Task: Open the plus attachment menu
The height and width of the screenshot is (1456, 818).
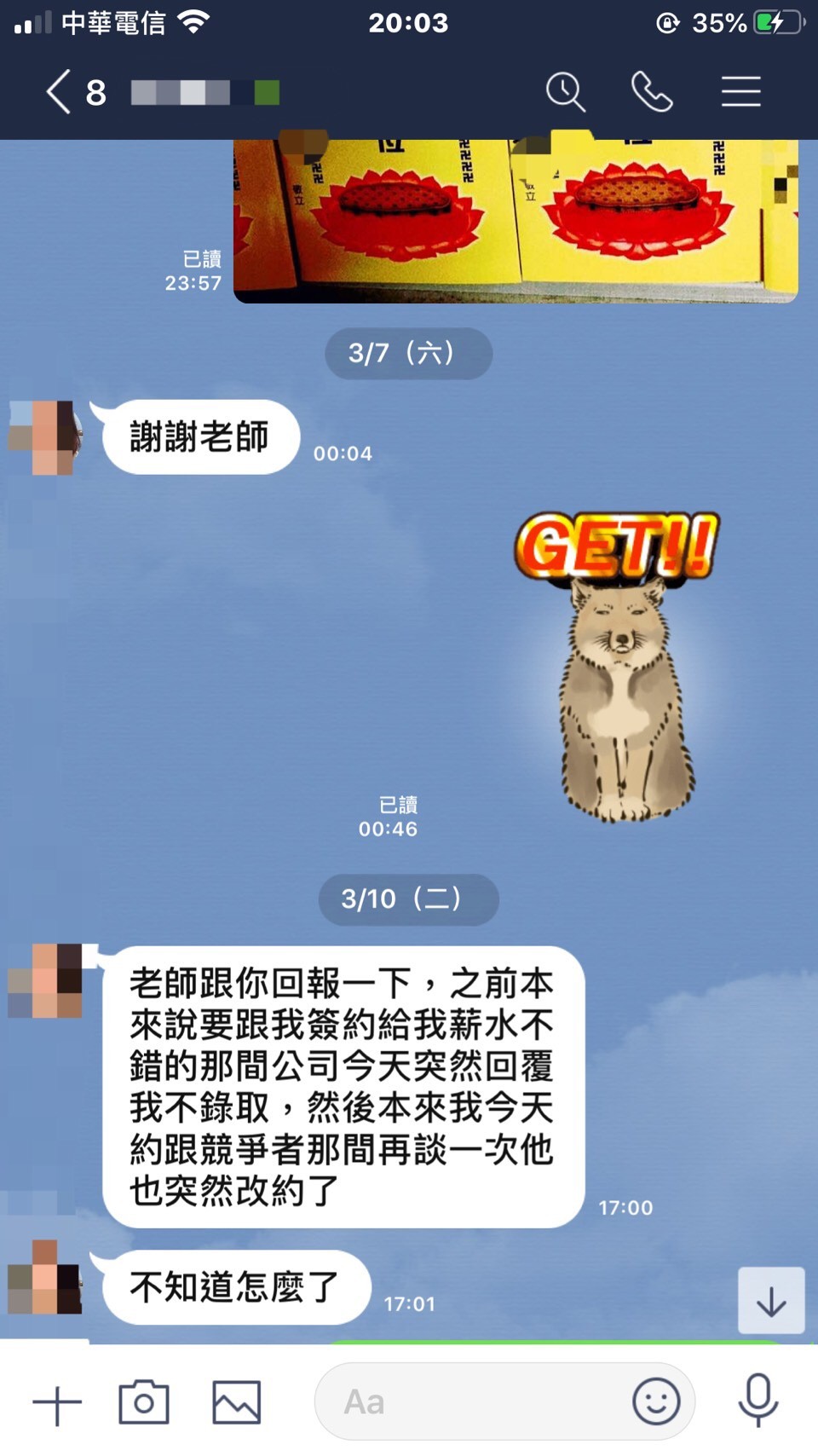Action: tap(57, 1404)
